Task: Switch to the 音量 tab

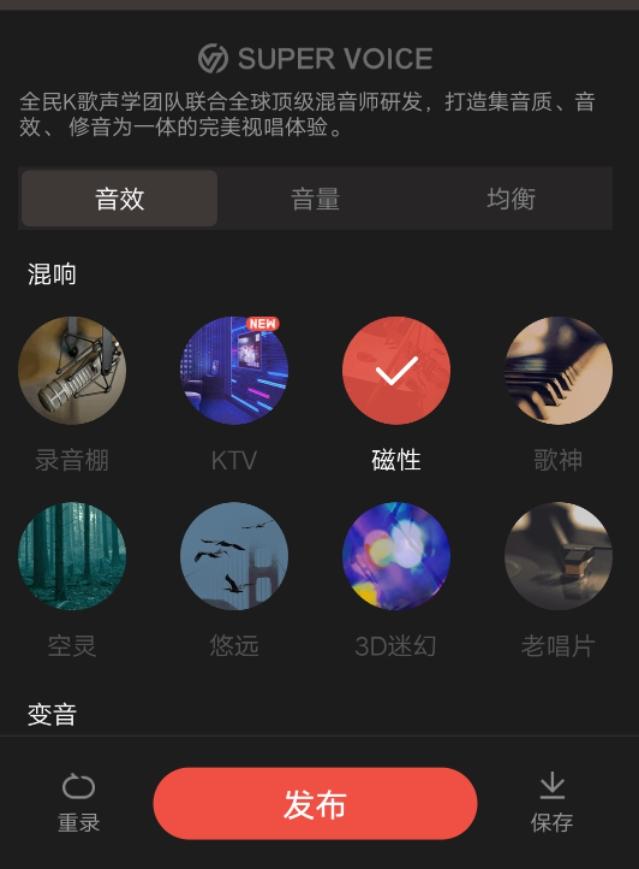Action: coord(315,198)
